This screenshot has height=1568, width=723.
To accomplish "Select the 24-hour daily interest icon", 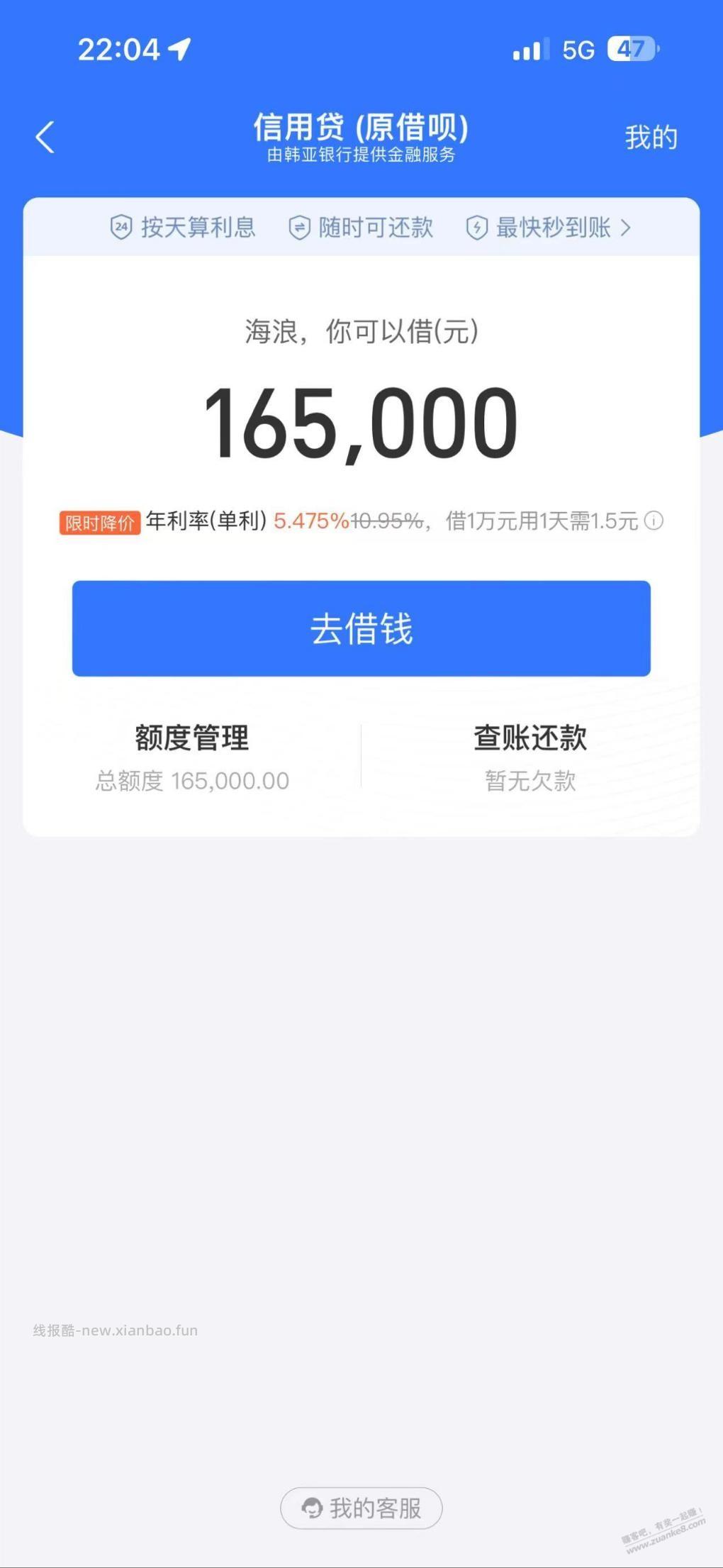I will point(120,226).
